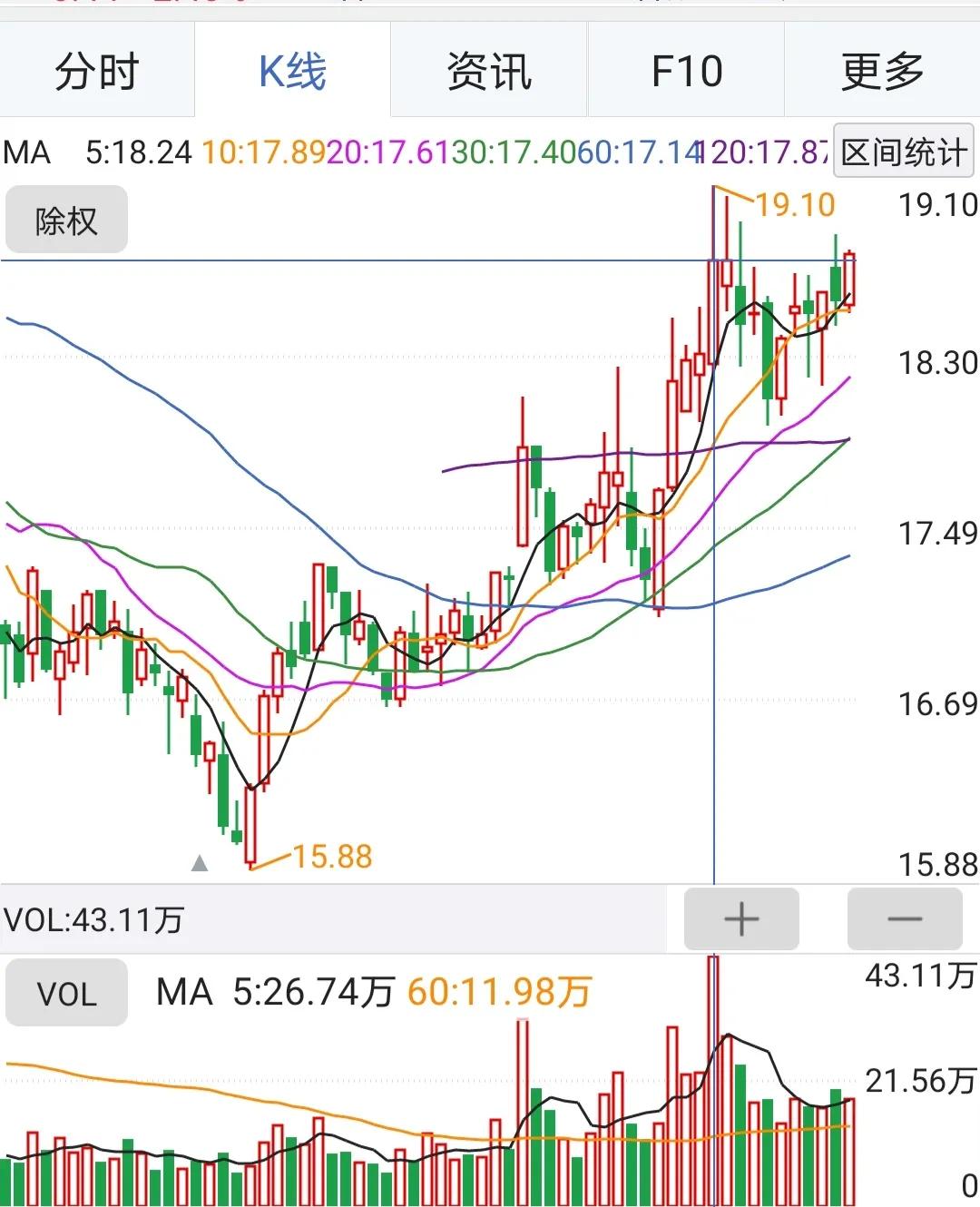980x1207 pixels.
Task: Toggle 除权 adjustment mode
Action: tap(64, 219)
